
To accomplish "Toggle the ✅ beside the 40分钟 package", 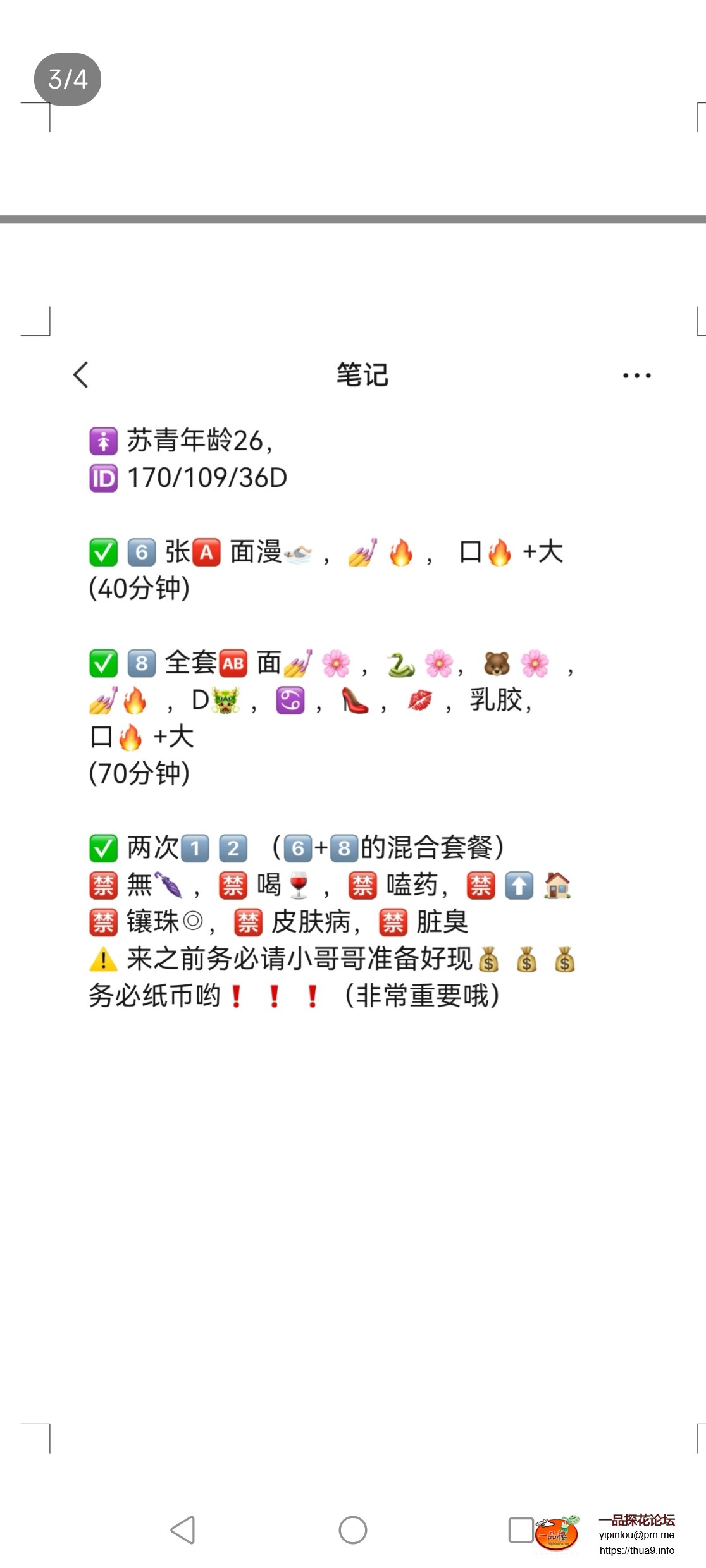I will point(103,552).
